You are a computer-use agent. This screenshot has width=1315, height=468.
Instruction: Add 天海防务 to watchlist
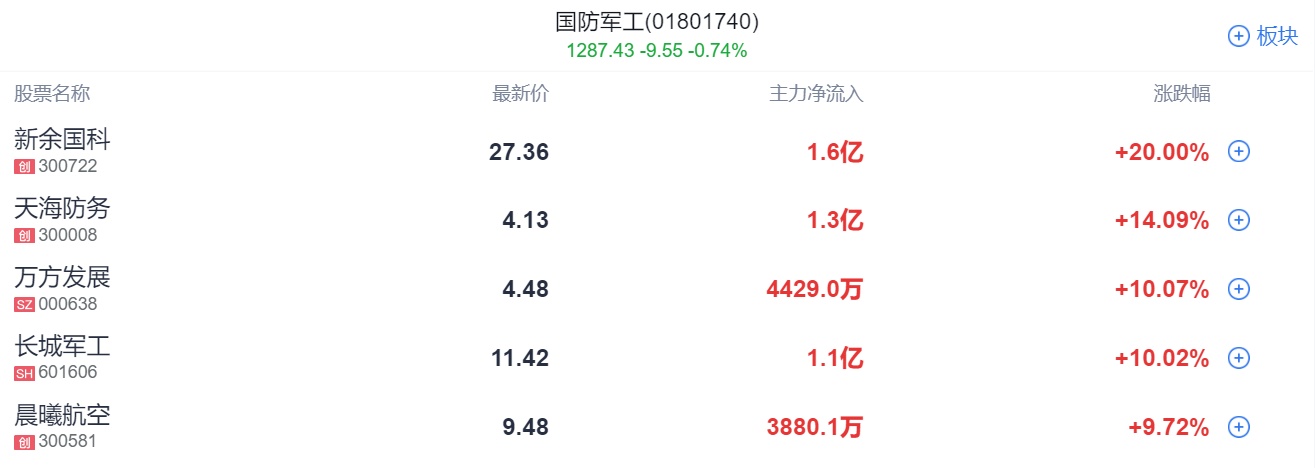[1238, 220]
